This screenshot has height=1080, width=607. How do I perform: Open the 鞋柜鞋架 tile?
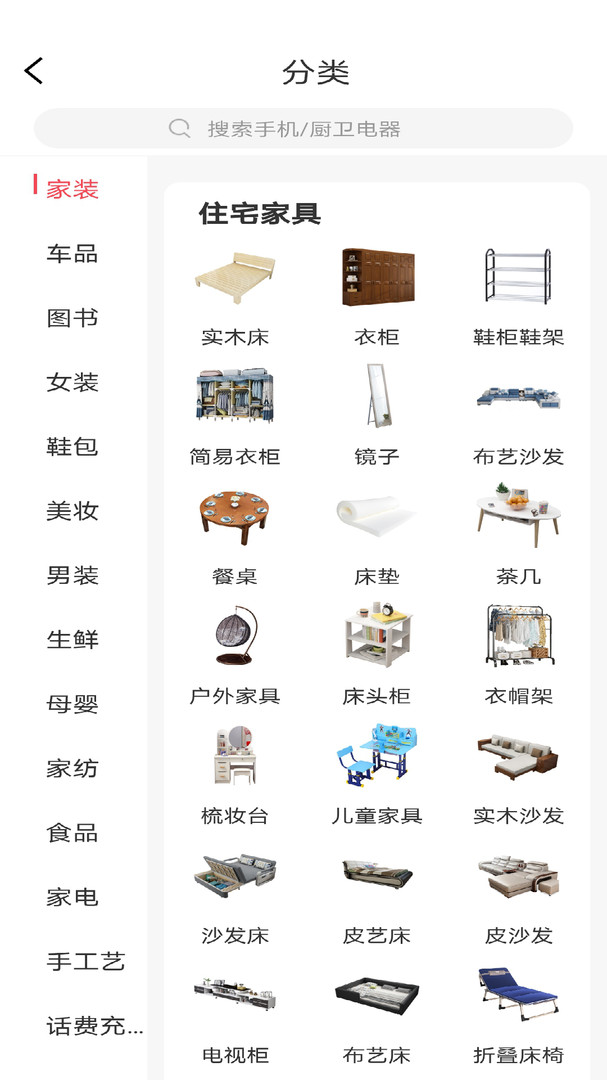pyautogui.click(x=518, y=297)
